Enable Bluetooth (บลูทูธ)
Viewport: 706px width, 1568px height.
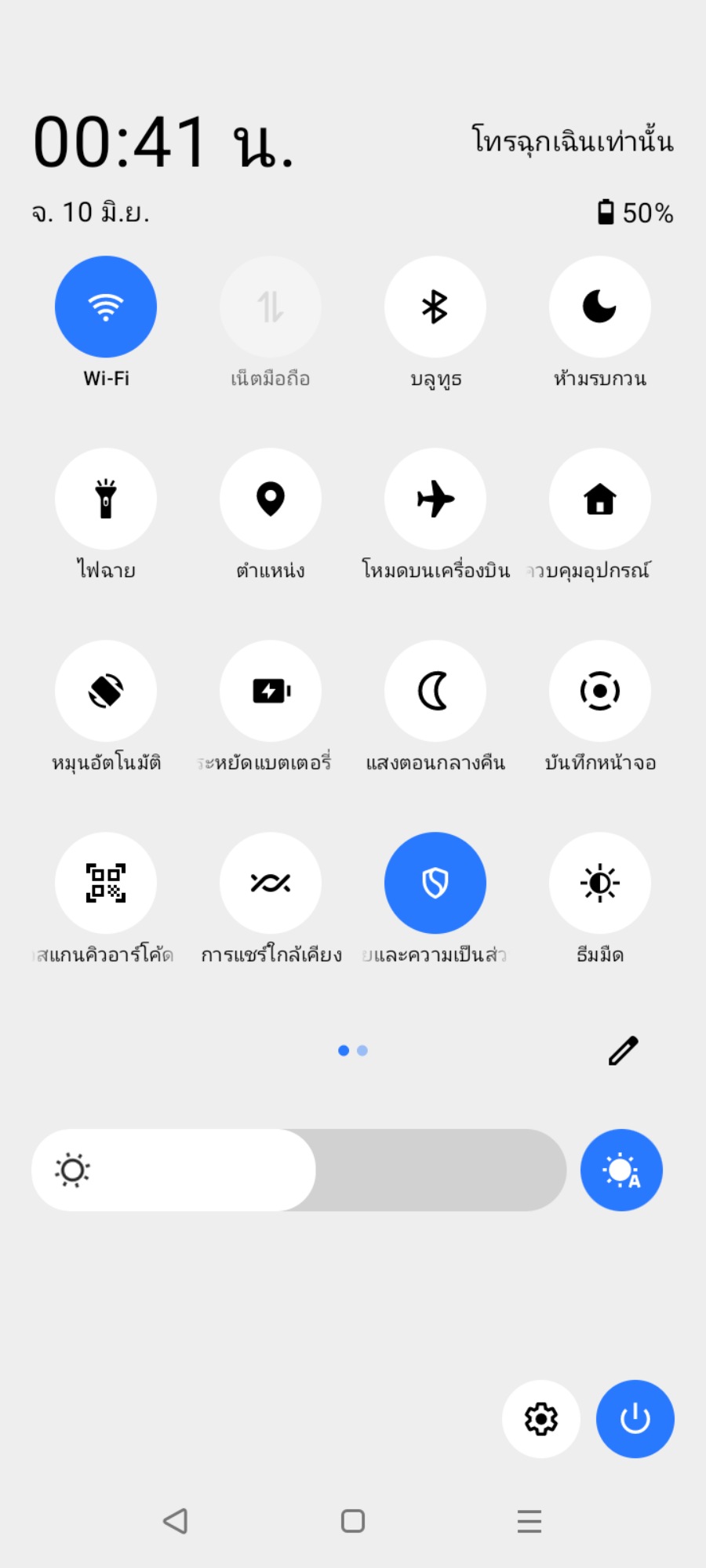pyautogui.click(x=435, y=307)
